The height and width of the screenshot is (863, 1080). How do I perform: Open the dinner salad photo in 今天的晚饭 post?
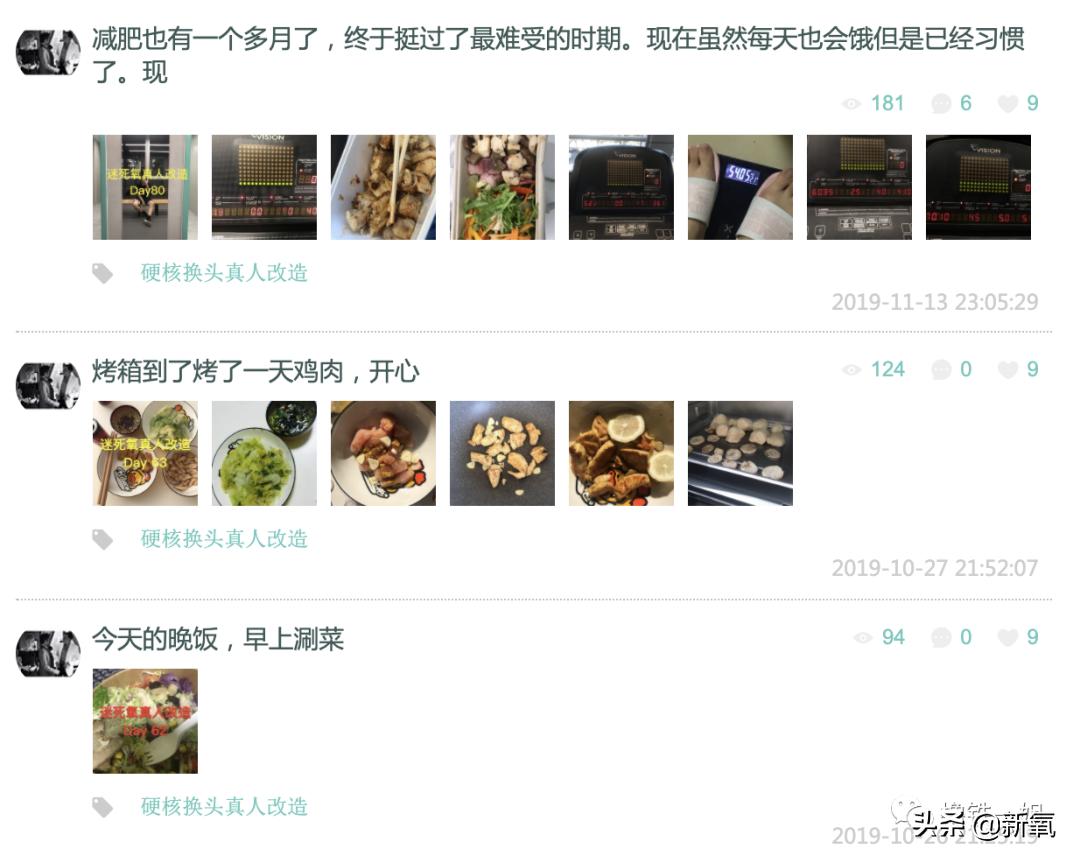(x=145, y=721)
